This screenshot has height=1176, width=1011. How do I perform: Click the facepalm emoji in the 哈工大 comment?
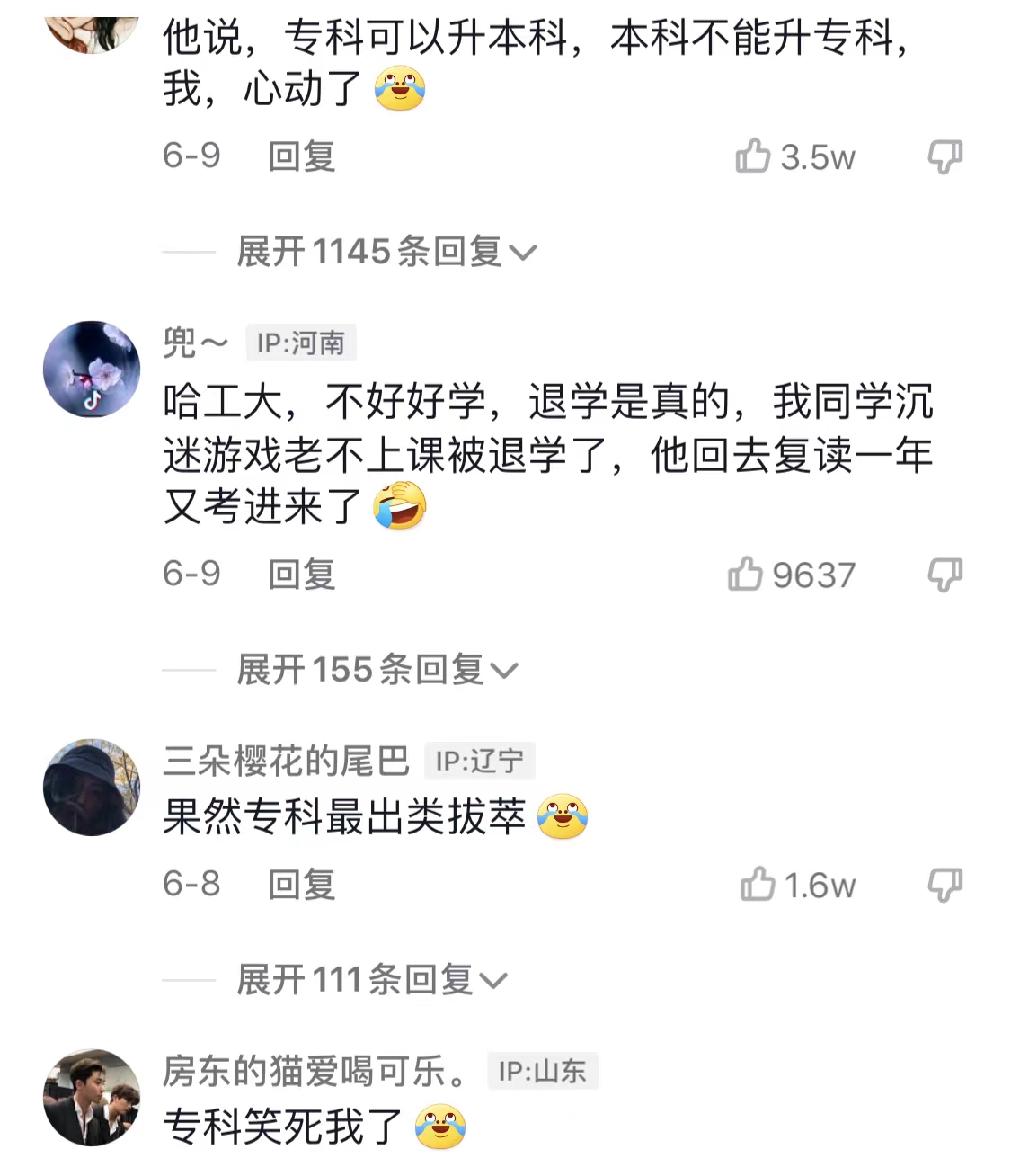point(401,504)
